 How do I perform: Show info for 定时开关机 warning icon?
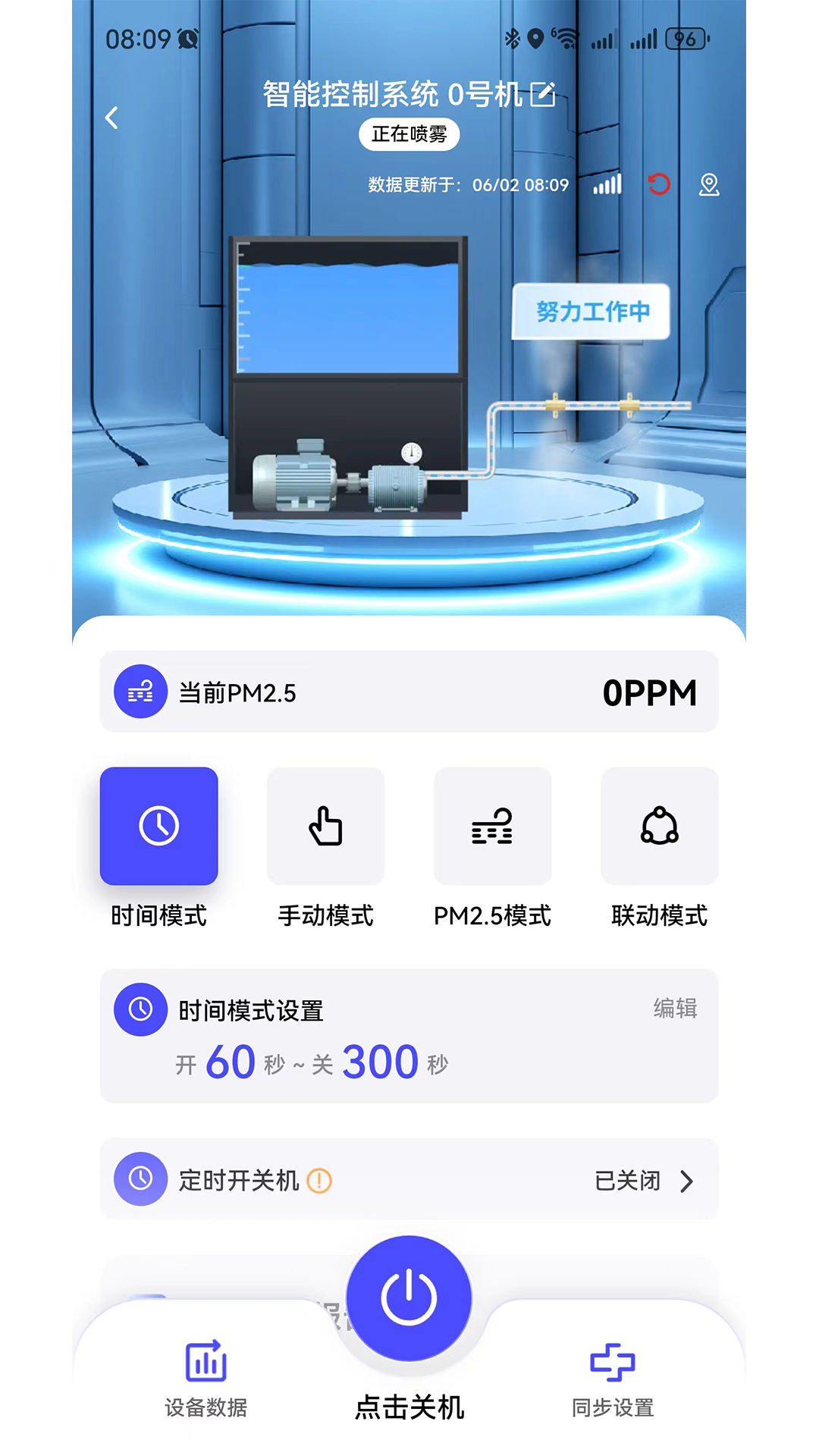[x=319, y=1181]
